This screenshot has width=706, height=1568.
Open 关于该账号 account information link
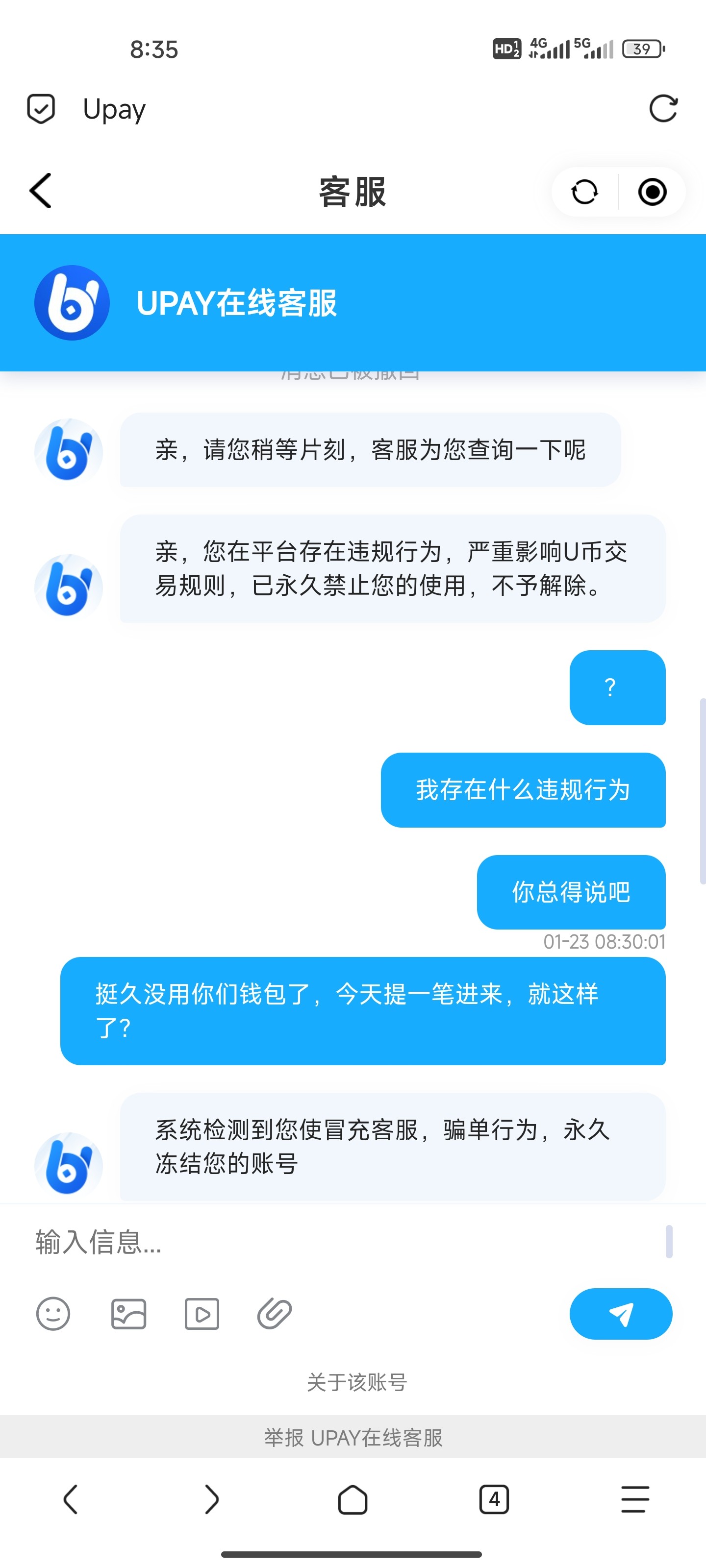353,1382
